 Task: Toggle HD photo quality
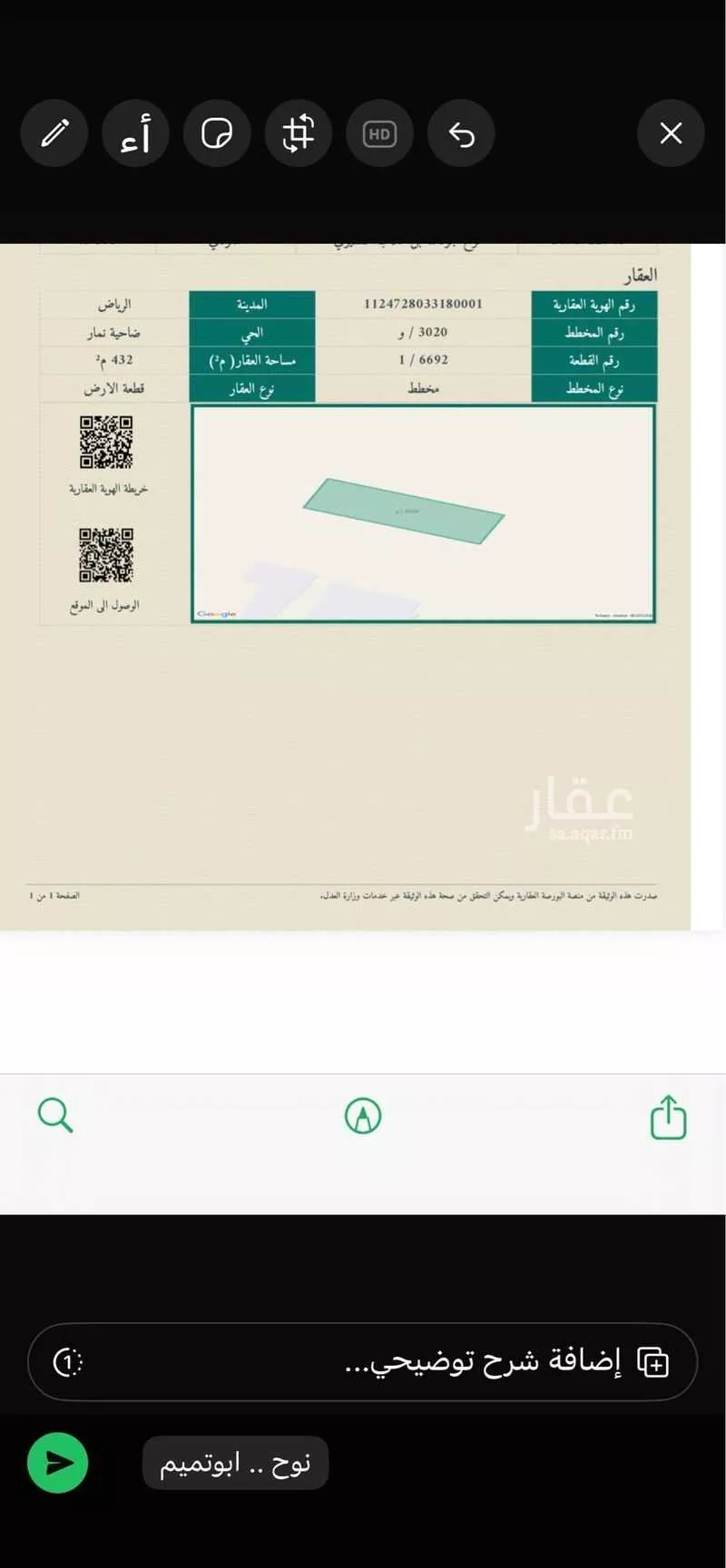[x=379, y=133]
